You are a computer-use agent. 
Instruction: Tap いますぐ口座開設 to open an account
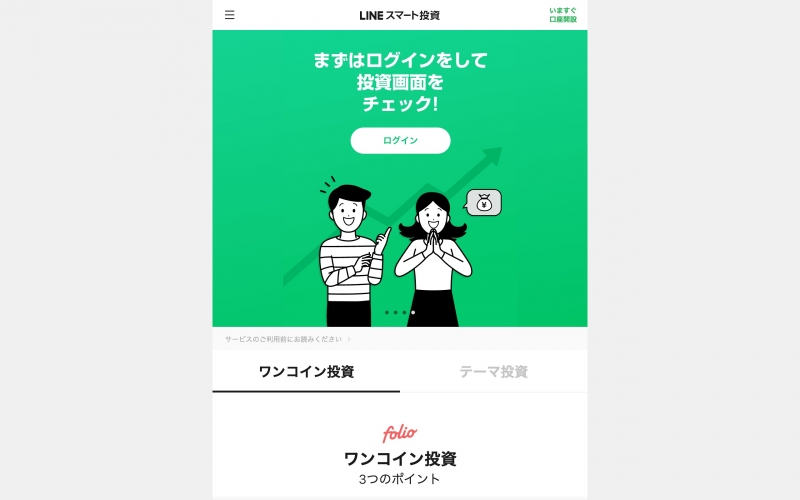point(562,15)
